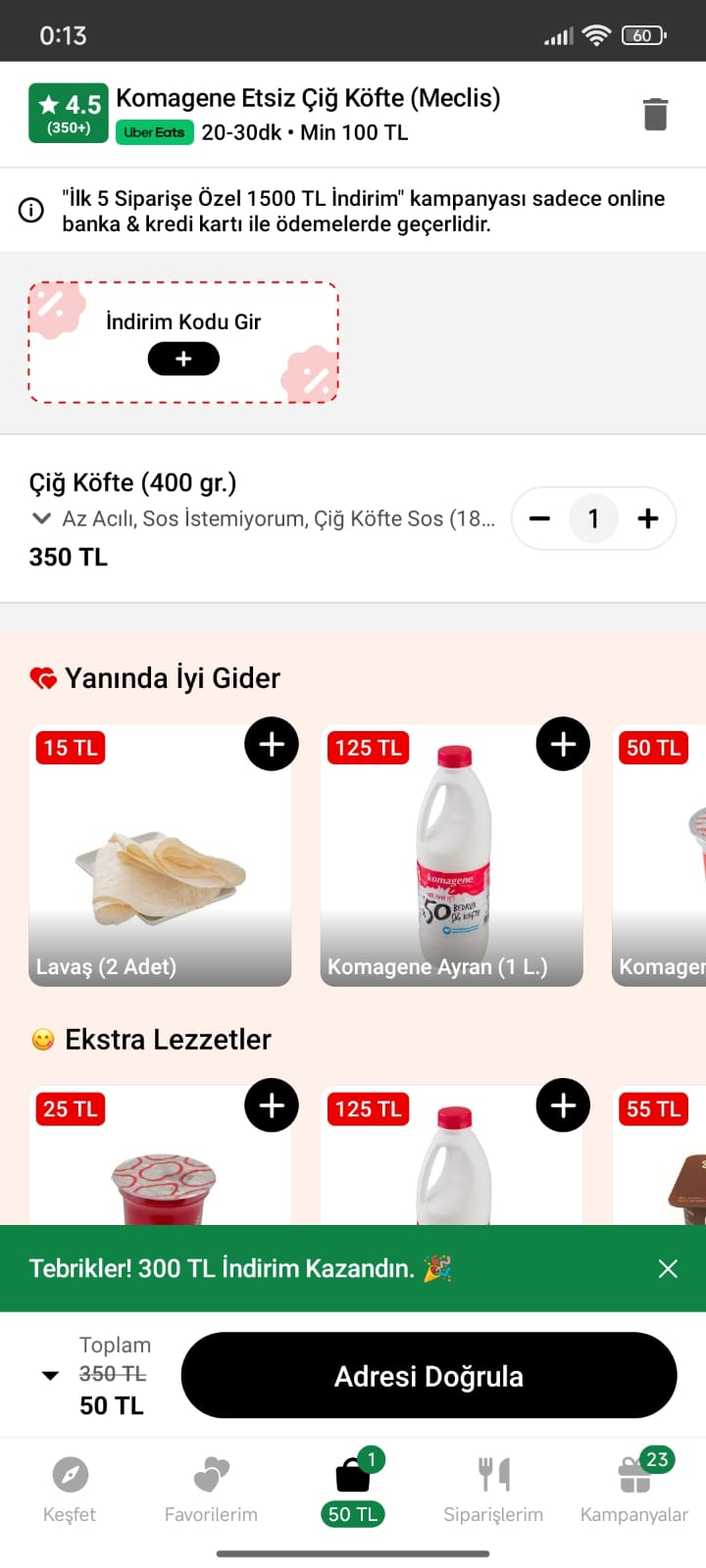Image resolution: width=706 pixels, height=1568 pixels.
Task: Tap the trash icon to clear the cart
Action: pyautogui.click(x=655, y=115)
